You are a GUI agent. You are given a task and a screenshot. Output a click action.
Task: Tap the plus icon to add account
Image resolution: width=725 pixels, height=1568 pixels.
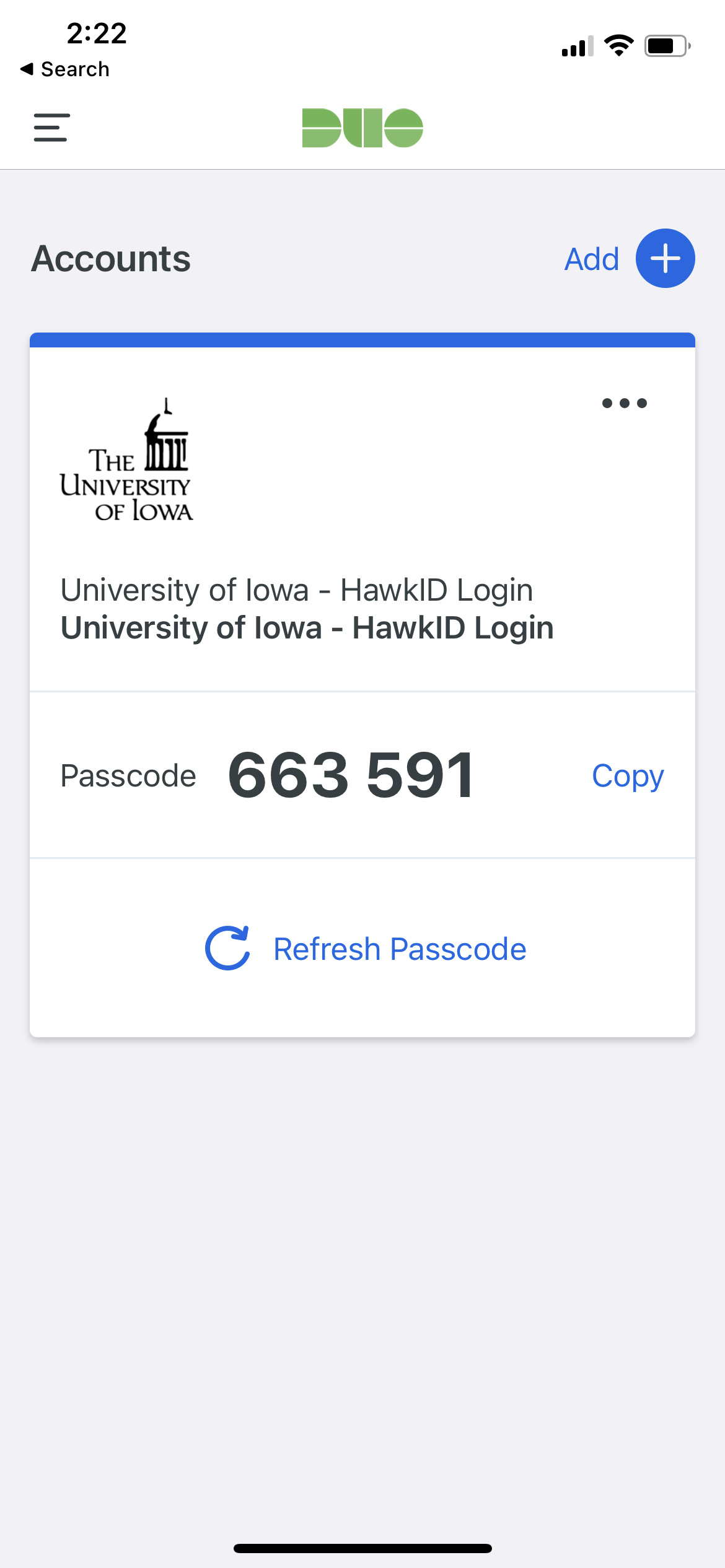(664, 258)
